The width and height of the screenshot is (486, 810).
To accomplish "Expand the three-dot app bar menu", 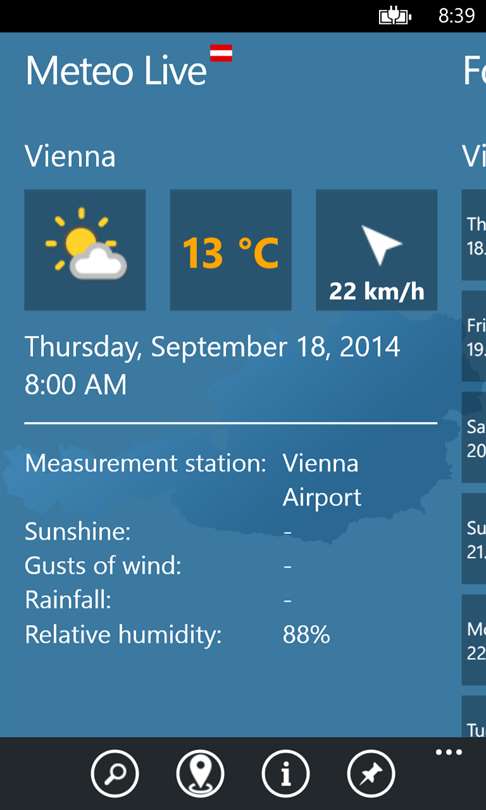I will (x=449, y=752).
